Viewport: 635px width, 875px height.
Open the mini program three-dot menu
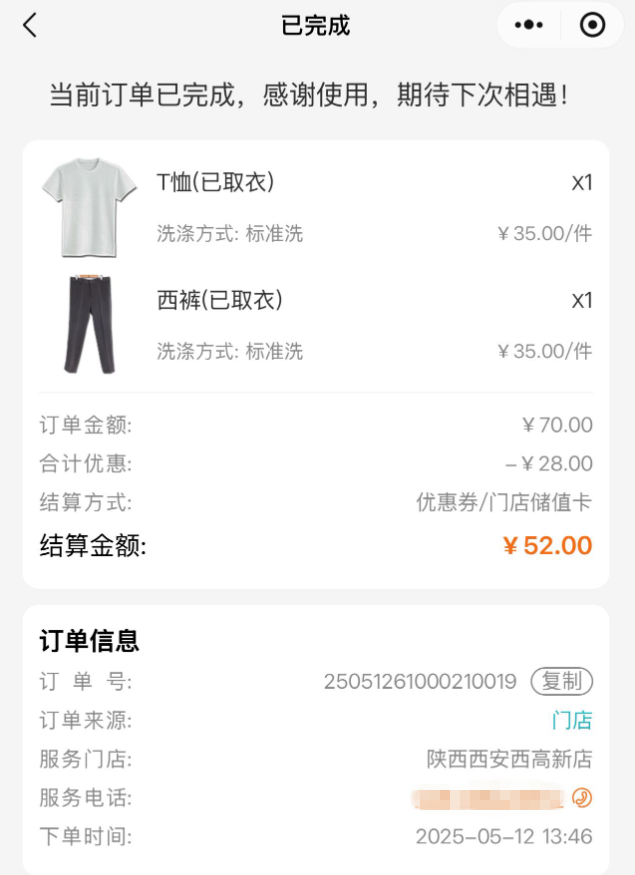tap(528, 26)
